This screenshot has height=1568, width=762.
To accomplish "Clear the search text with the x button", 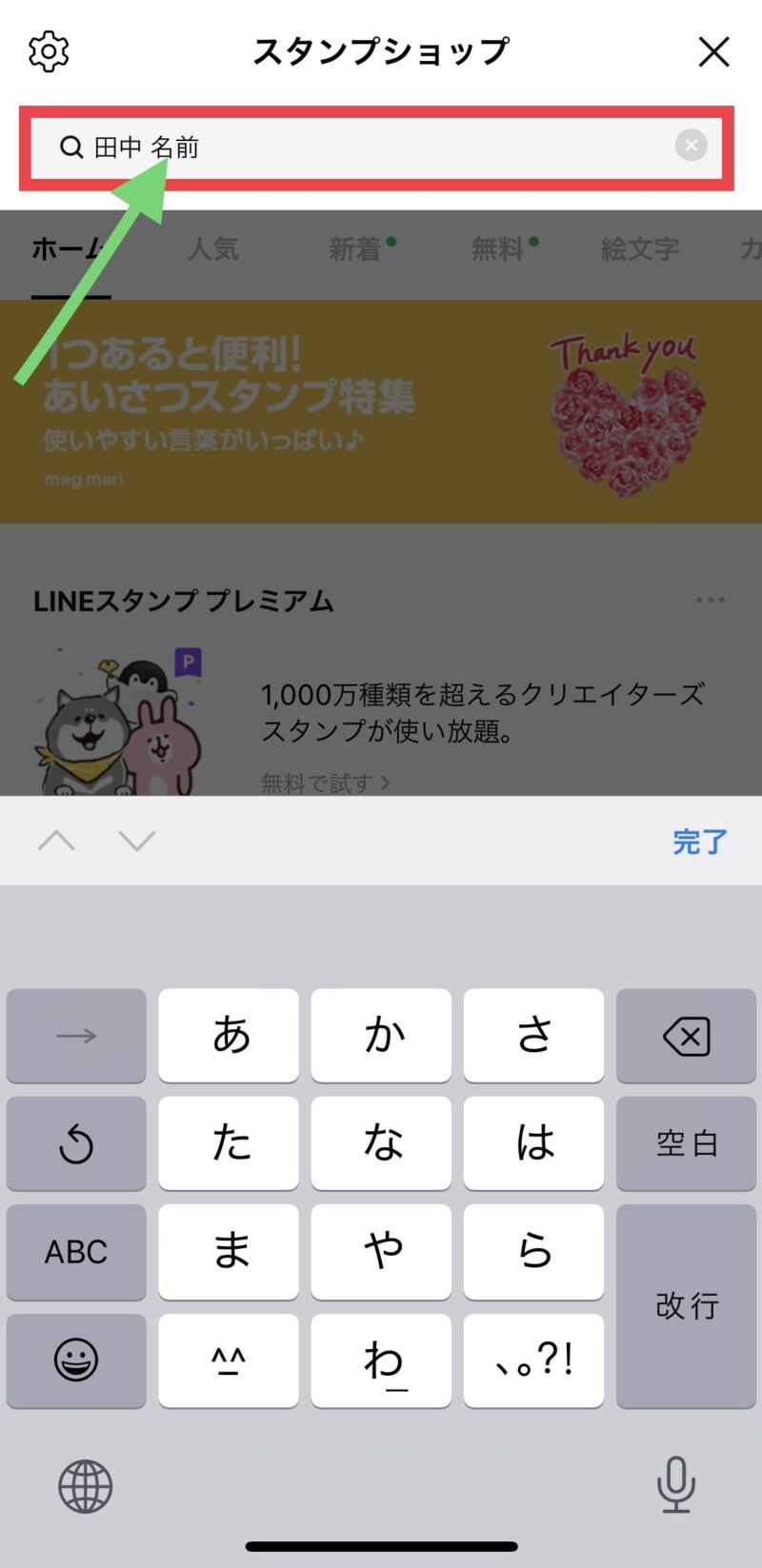I will (x=691, y=145).
